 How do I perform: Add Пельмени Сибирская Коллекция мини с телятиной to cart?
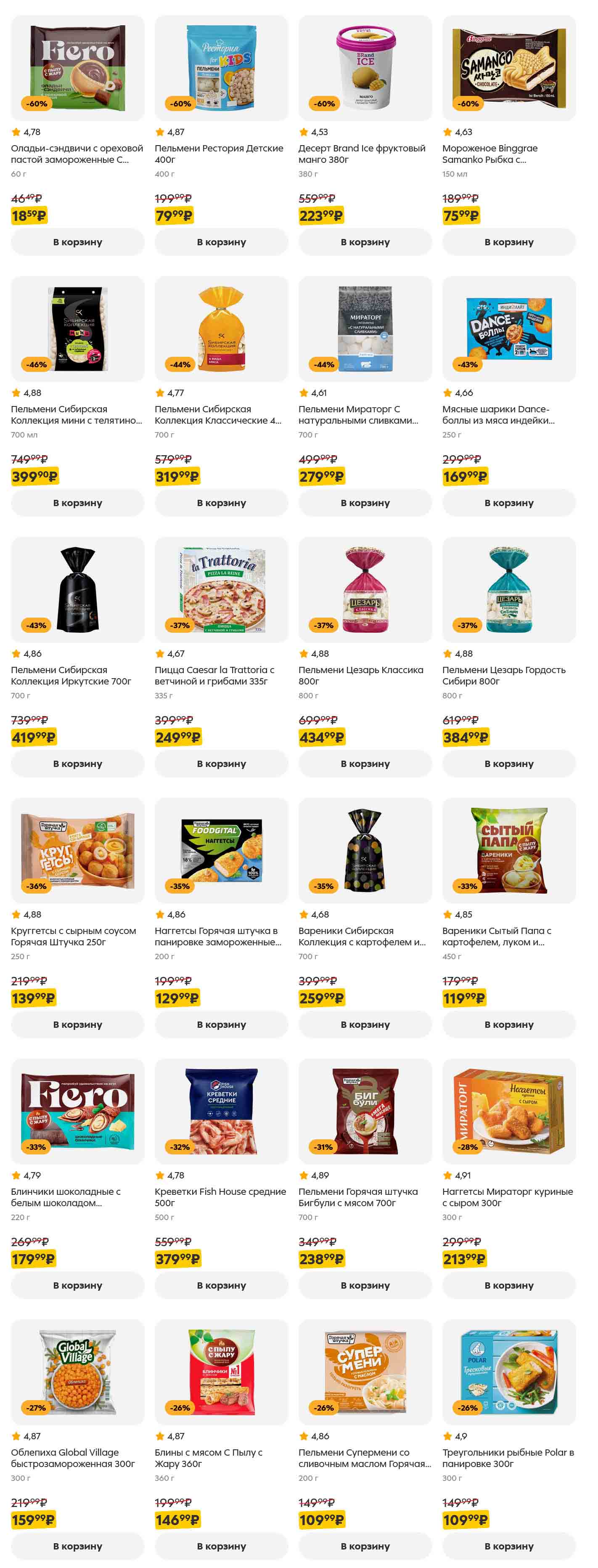pyautogui.click(x=77, y=503)
